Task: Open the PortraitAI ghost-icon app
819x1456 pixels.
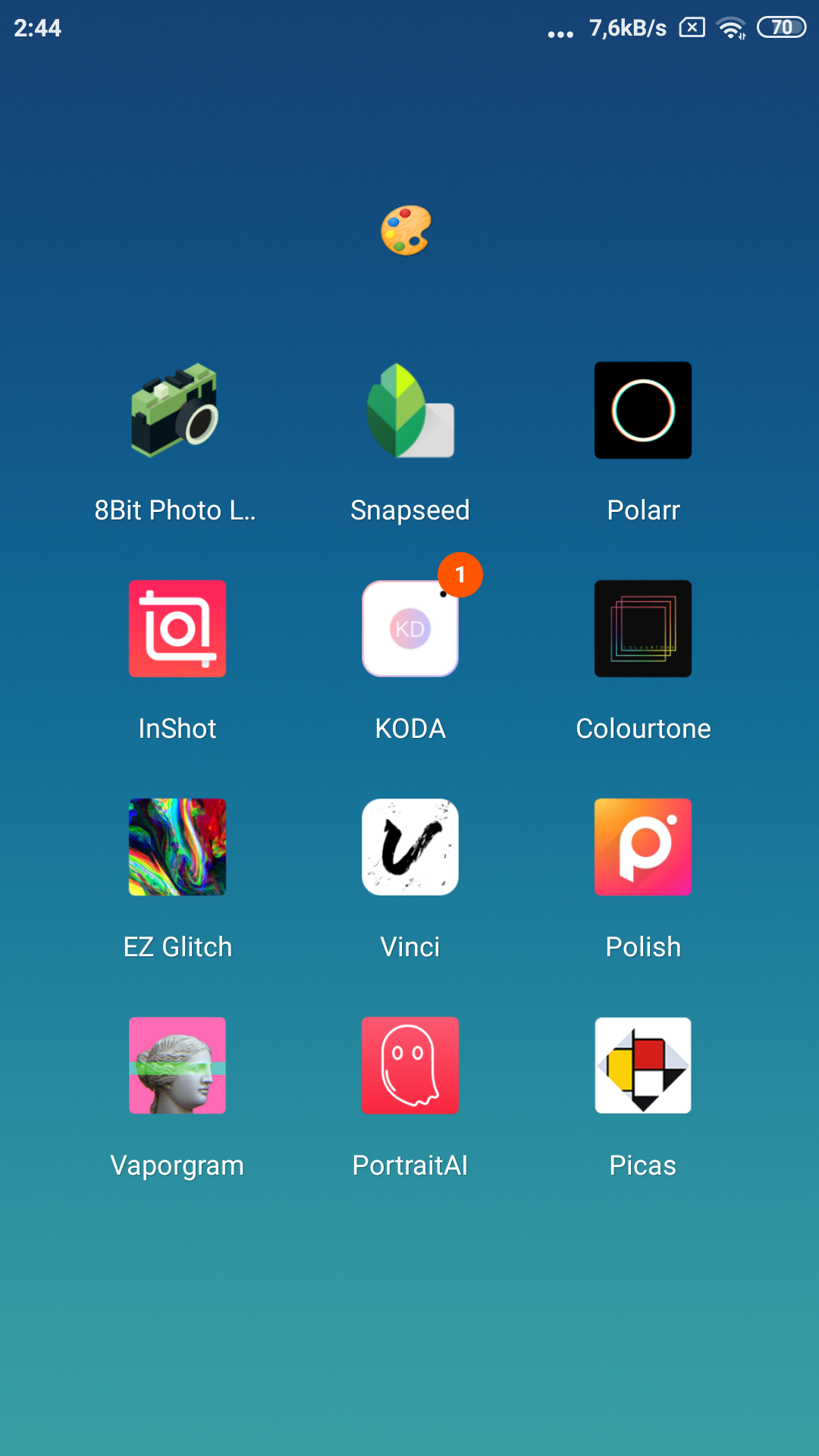Action: [x=409, y=1065]
